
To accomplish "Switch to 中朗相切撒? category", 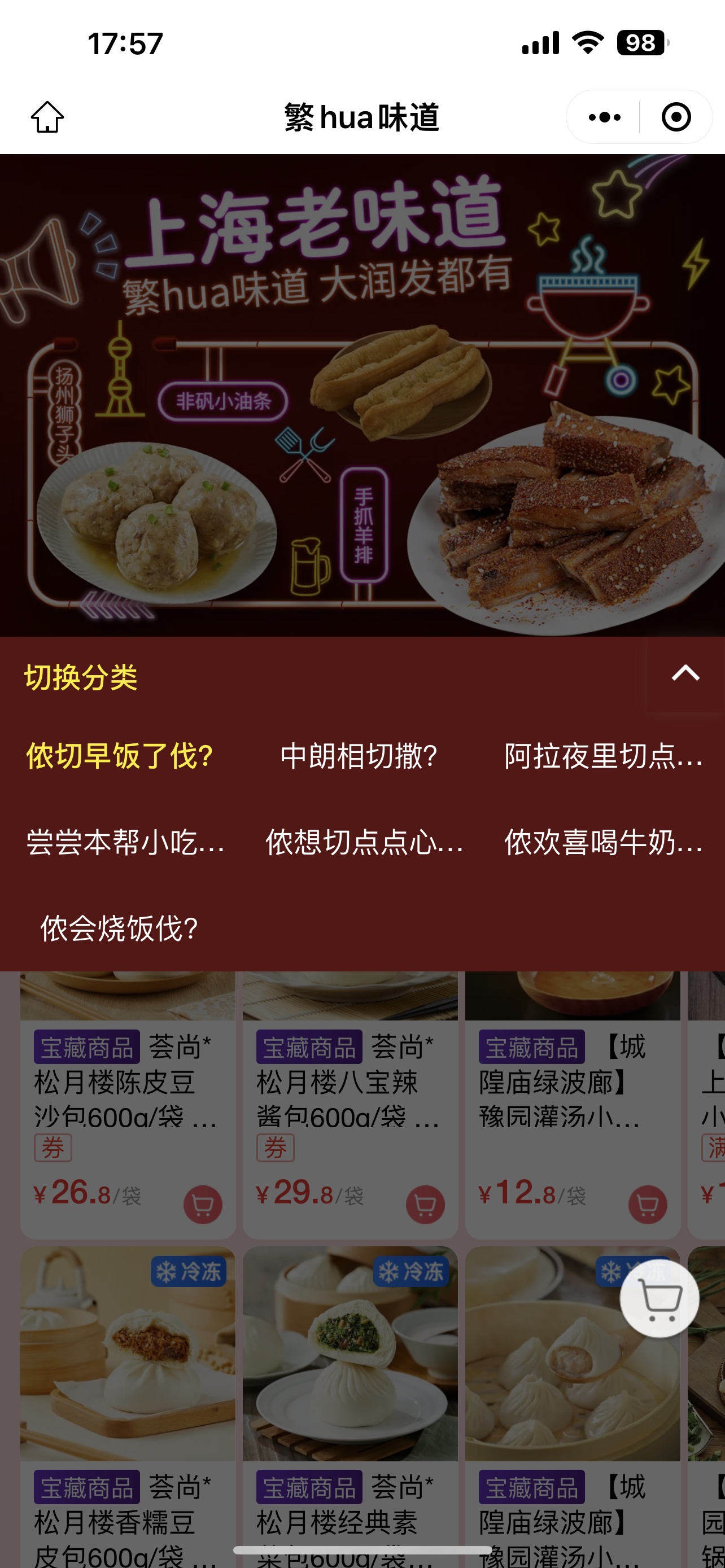I will [359, 756].
